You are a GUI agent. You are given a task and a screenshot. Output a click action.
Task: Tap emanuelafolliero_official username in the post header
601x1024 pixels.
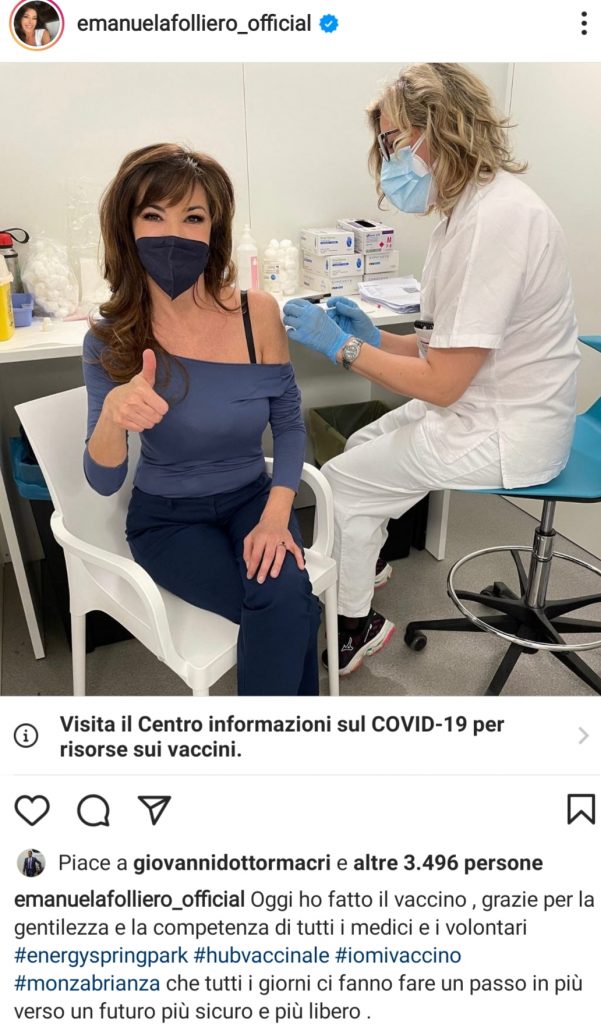(x=194, y=25)
